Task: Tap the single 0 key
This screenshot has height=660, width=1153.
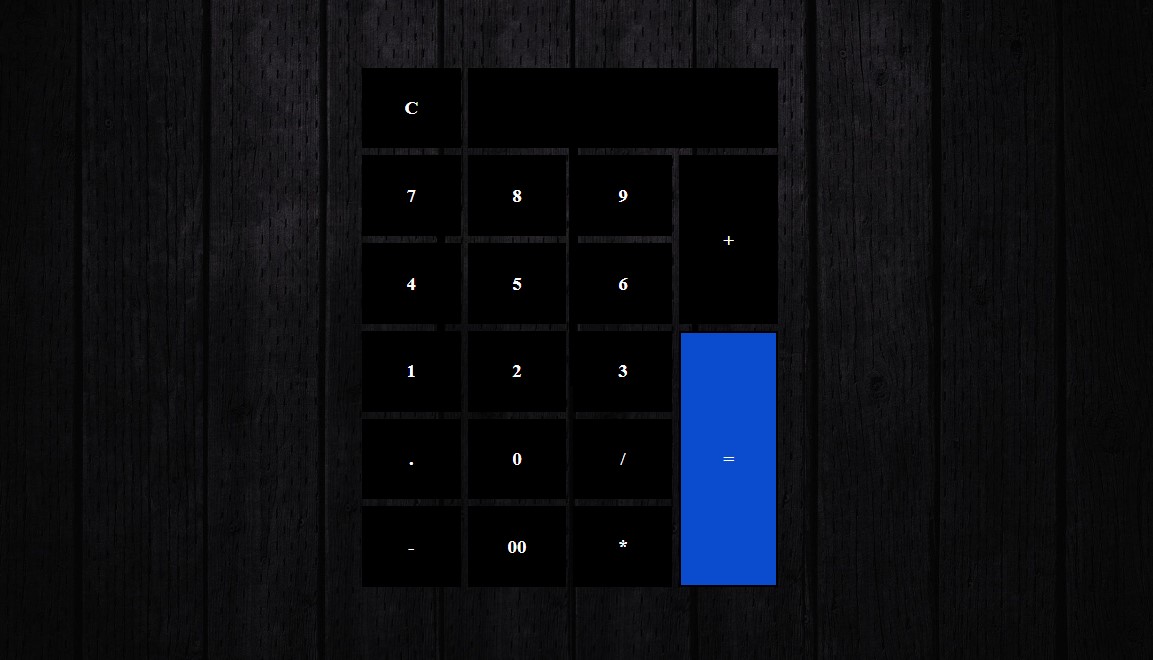Action: tap(517, 459)
